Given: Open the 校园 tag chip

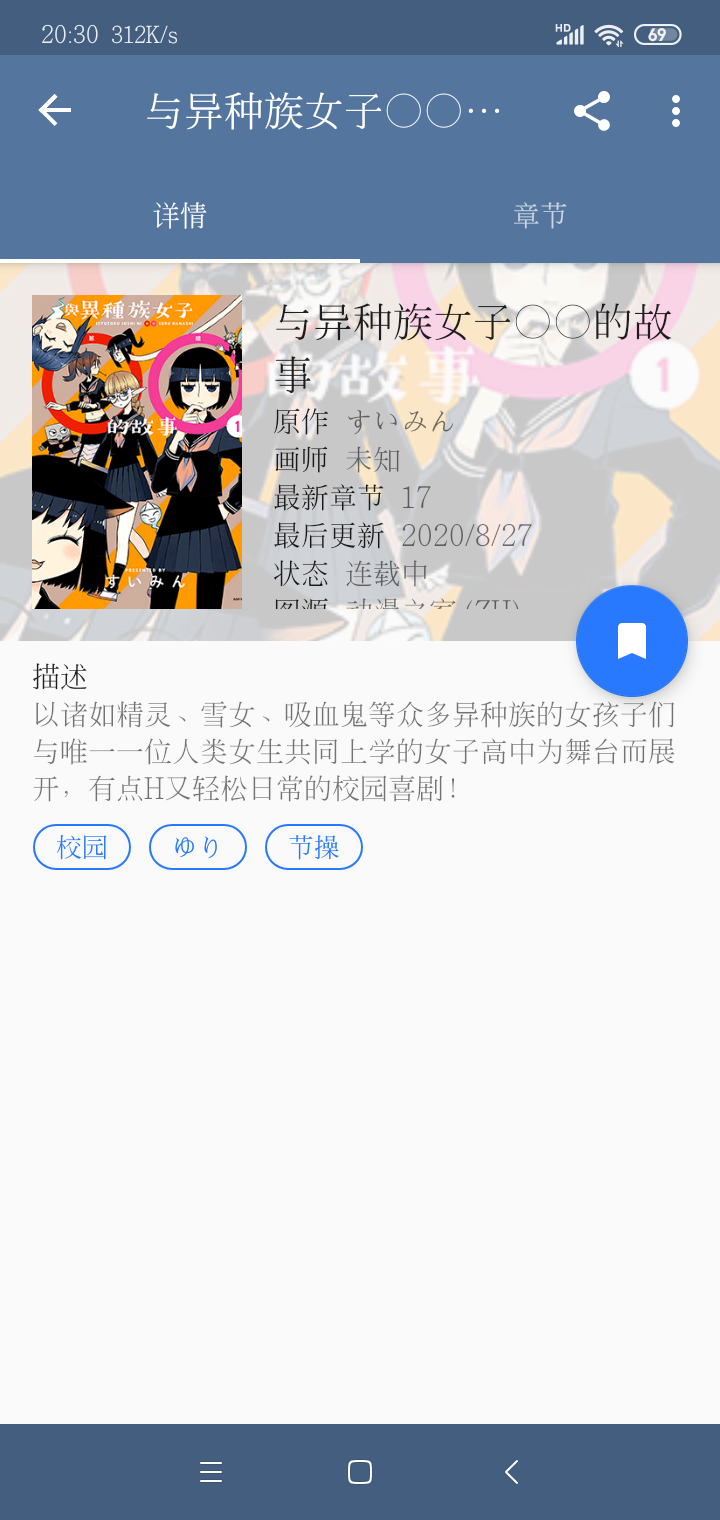Looking at the screenshot, I should coord(82,847).
